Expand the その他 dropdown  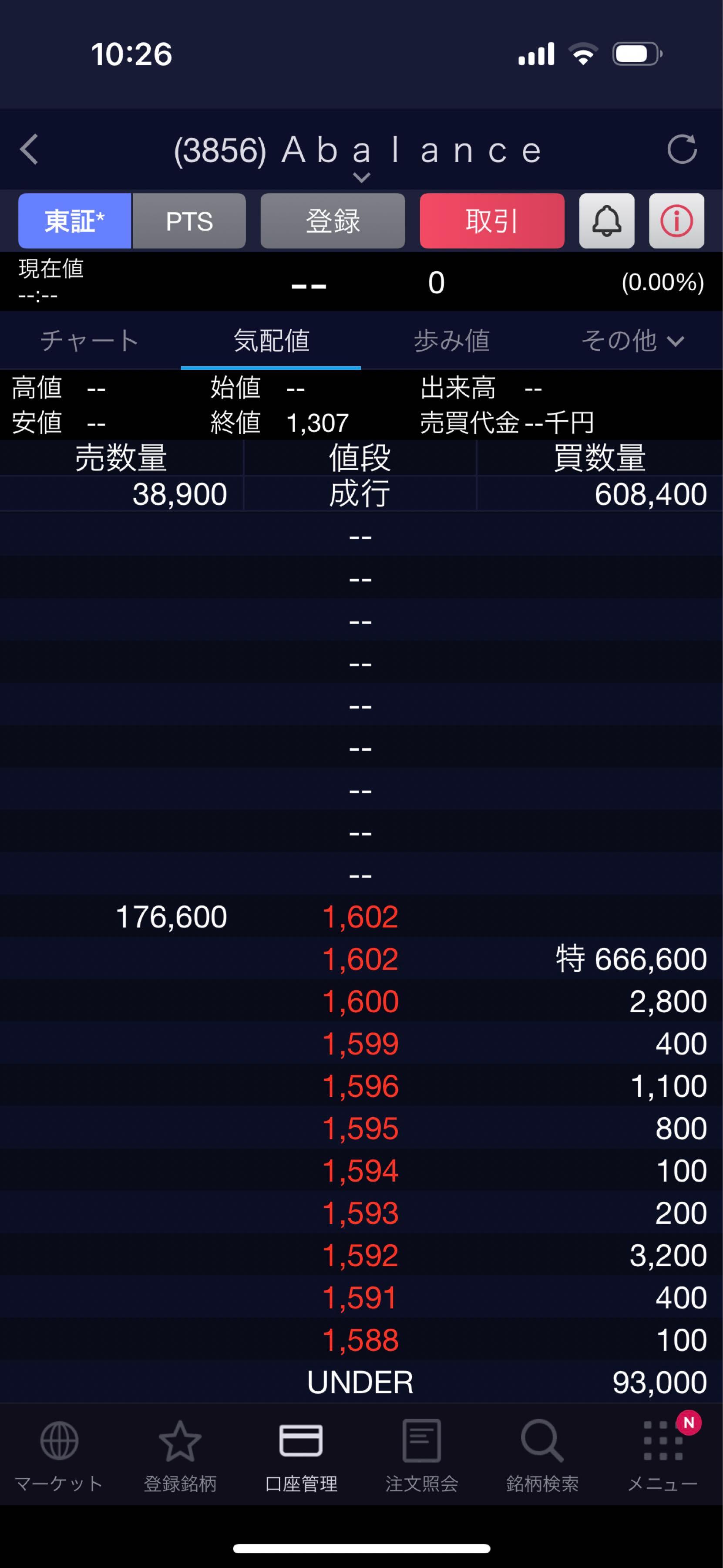point(632,340)
